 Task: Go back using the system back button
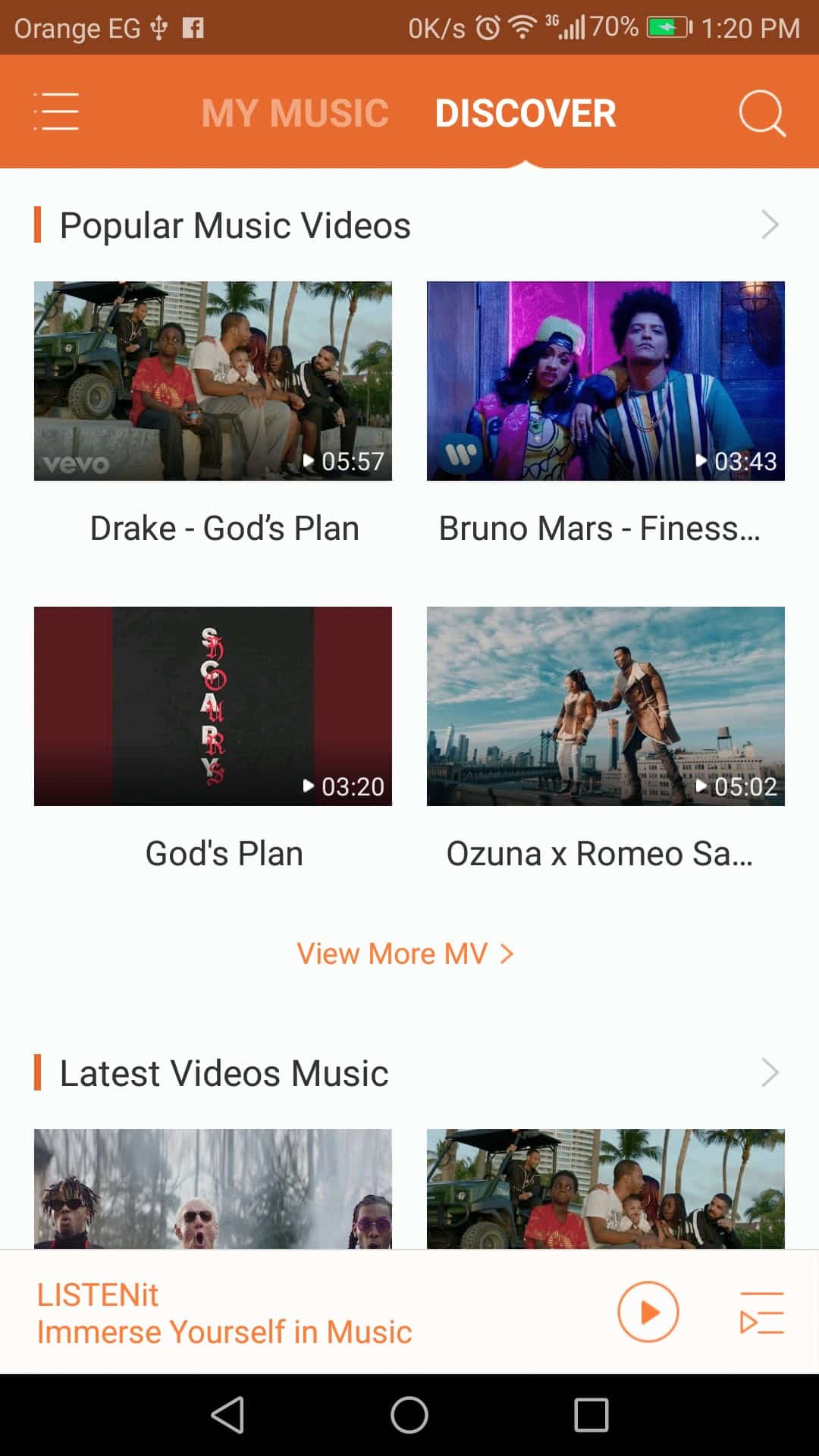[227, 1415]
